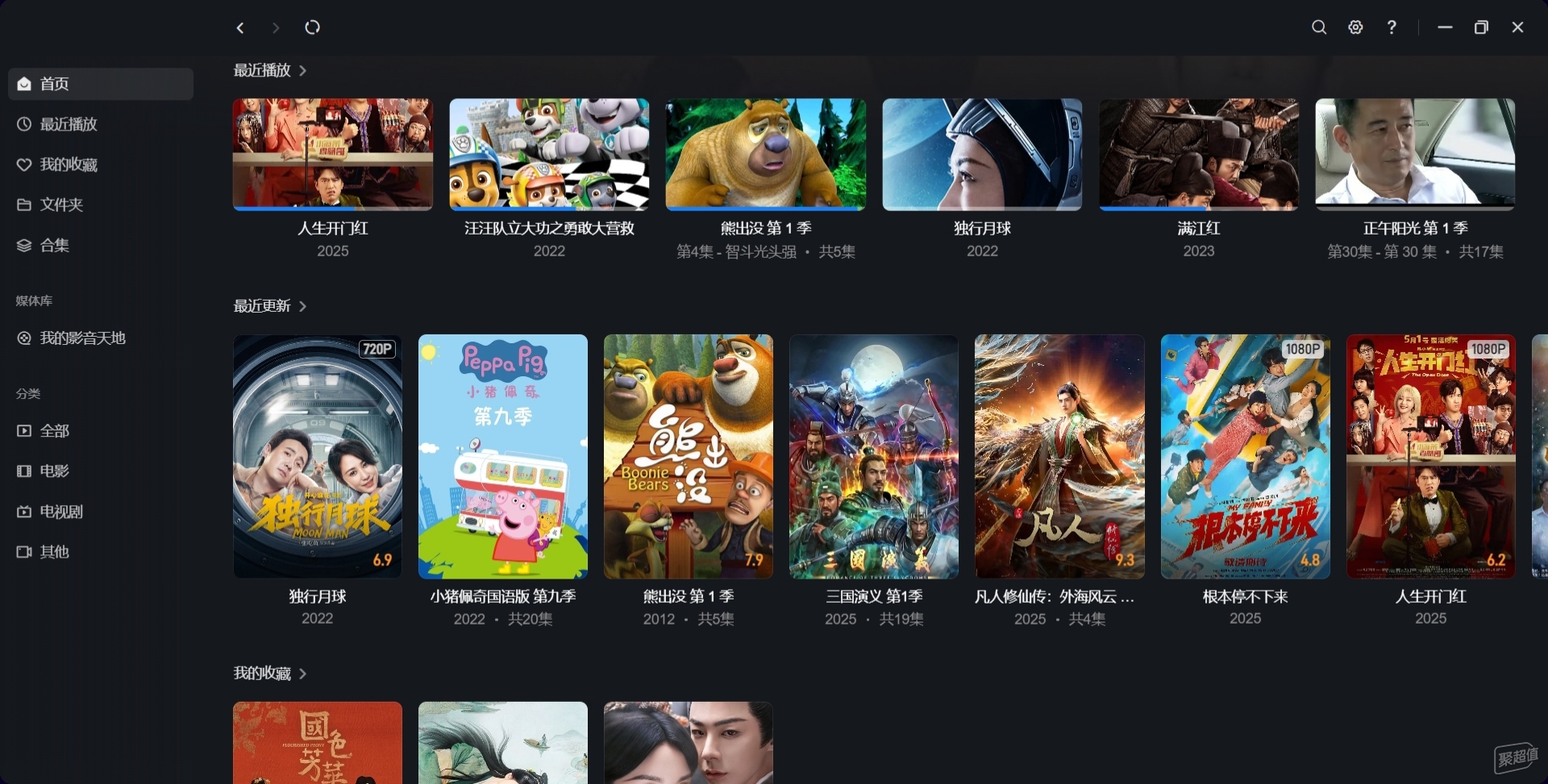The image size is (1548, 784).
Task: Go back with the left arrow
Action: coord(240,28)
